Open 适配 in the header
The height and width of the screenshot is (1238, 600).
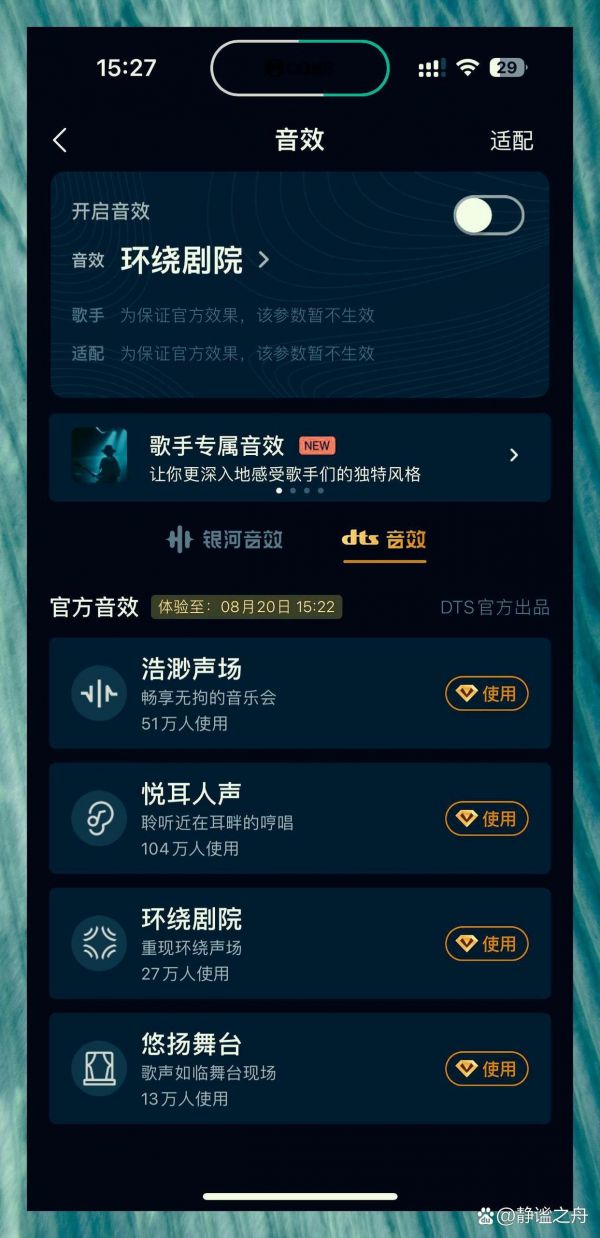coord(511,141)
